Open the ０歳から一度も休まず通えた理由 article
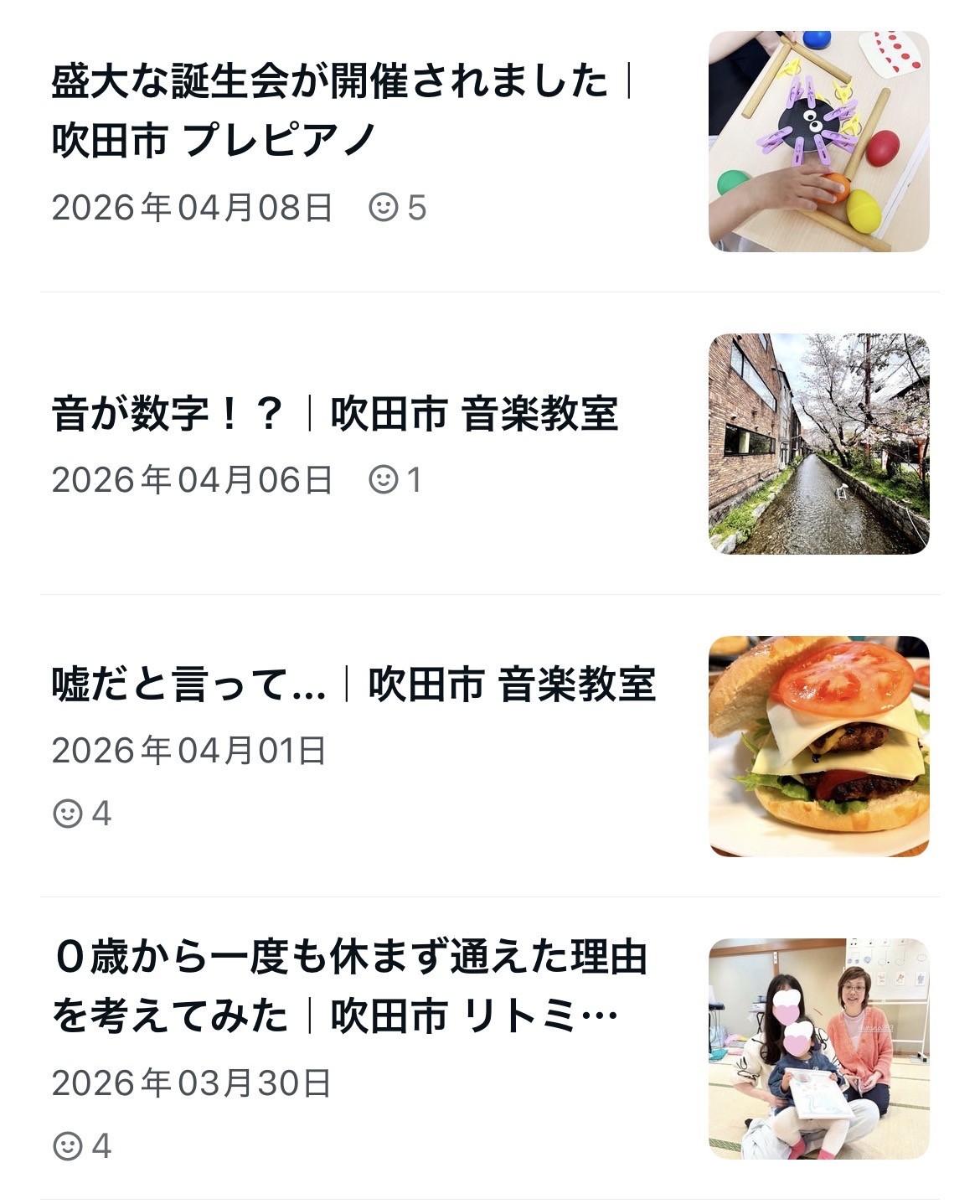980x1204 pixels. click(x=349, y=986)
